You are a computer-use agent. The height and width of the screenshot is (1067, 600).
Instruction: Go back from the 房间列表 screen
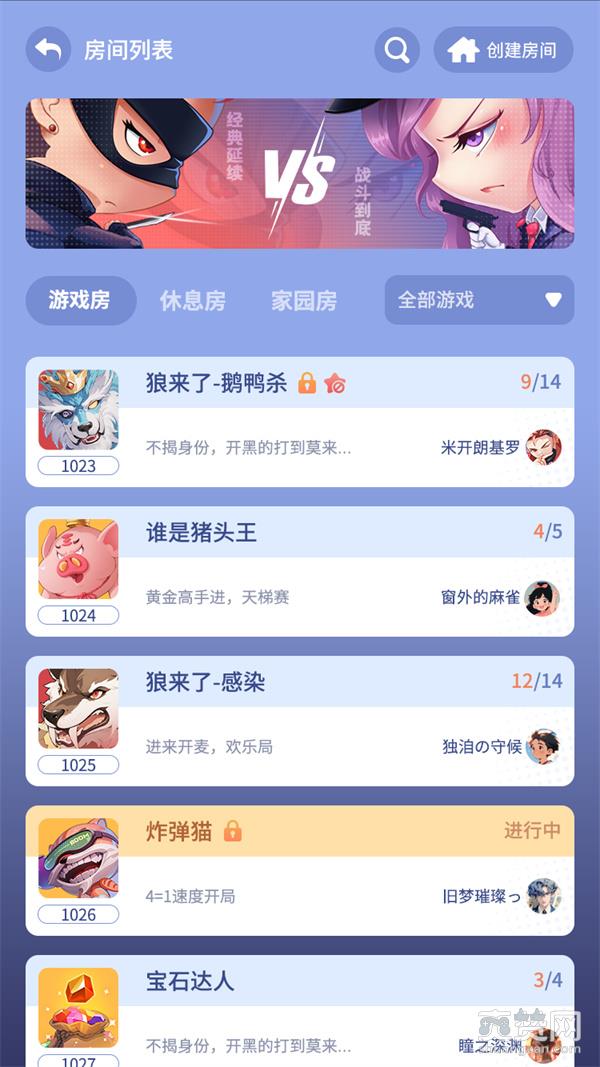coord(48,50)
